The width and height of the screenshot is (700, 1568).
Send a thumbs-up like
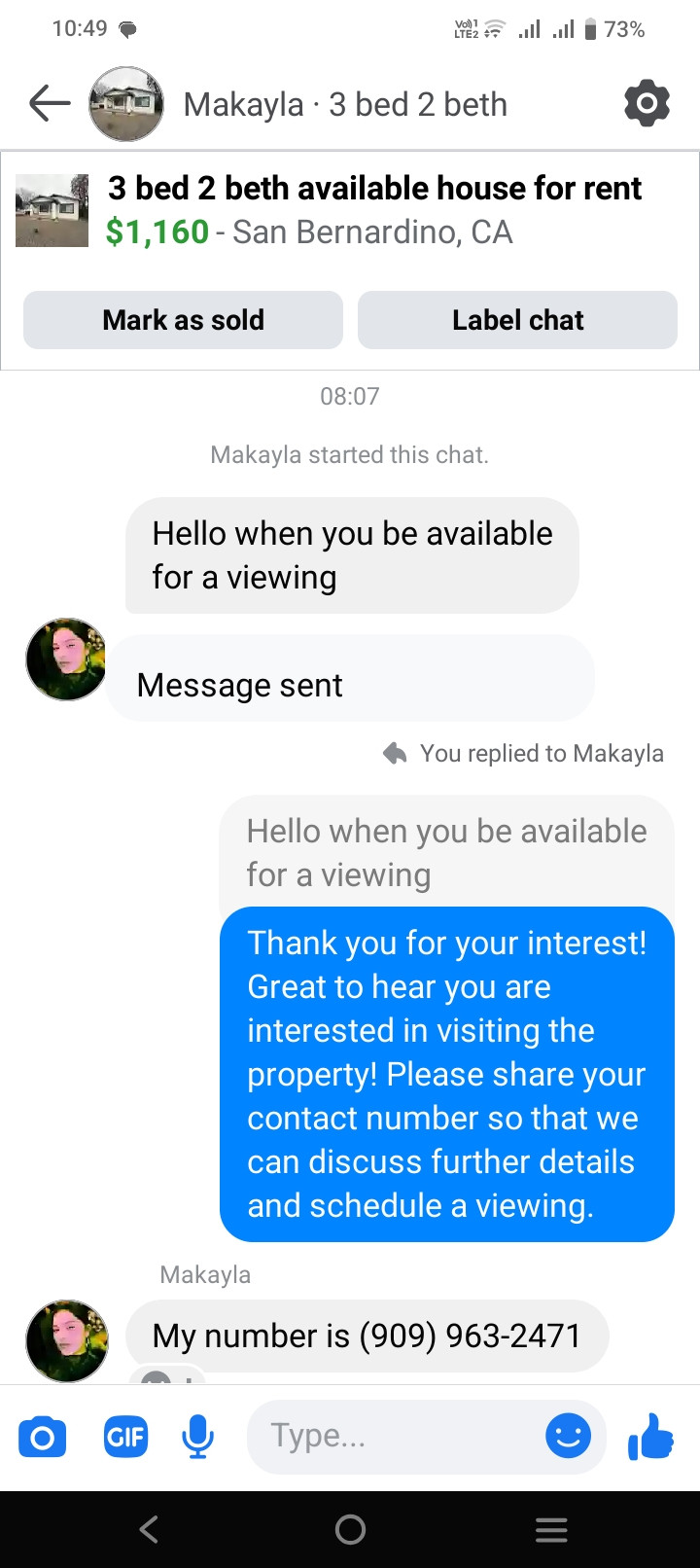coord(651,1436)
